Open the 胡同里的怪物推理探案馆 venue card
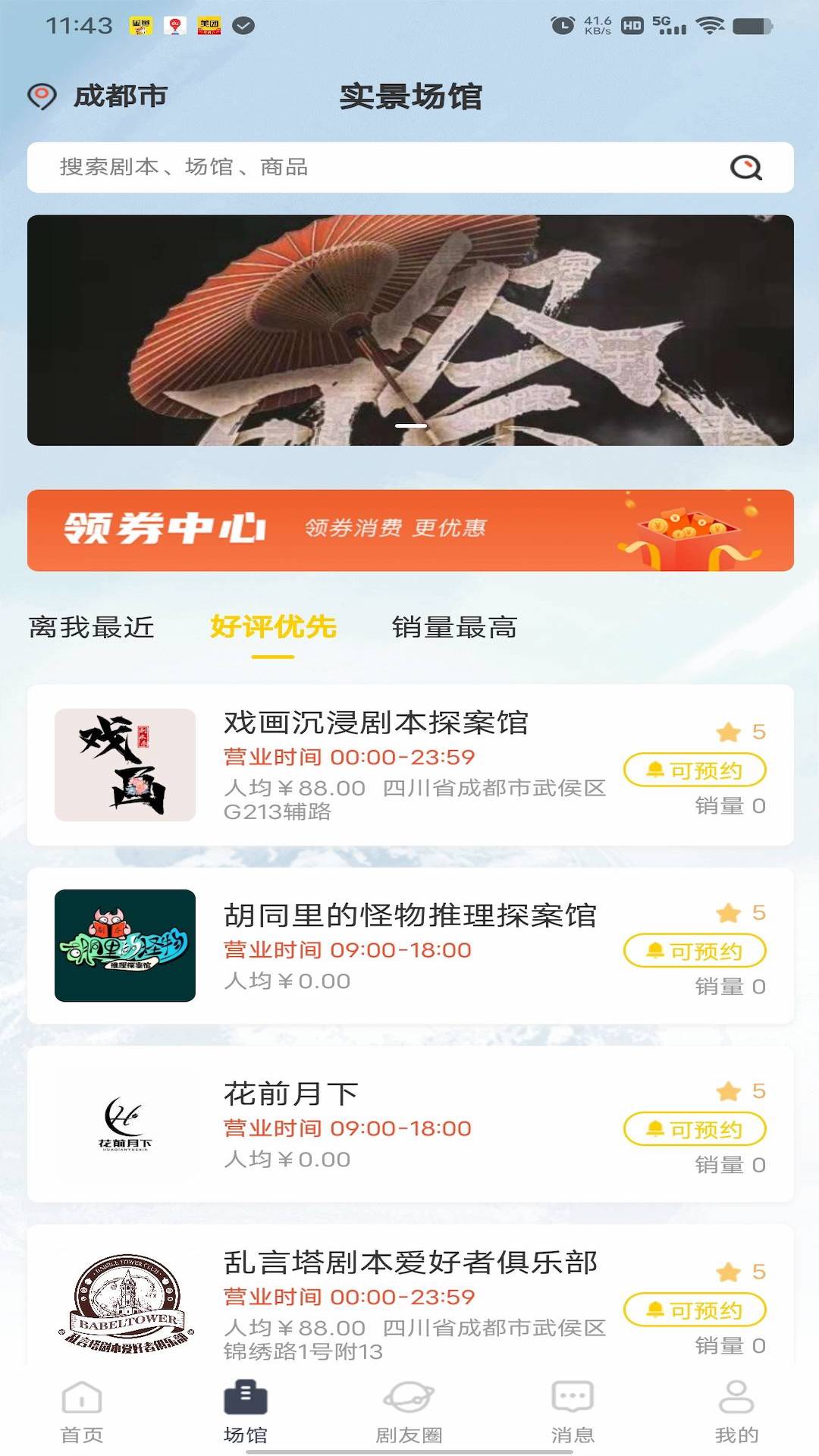The height and width of the screenshot is (1456, 819). point(409,915)
